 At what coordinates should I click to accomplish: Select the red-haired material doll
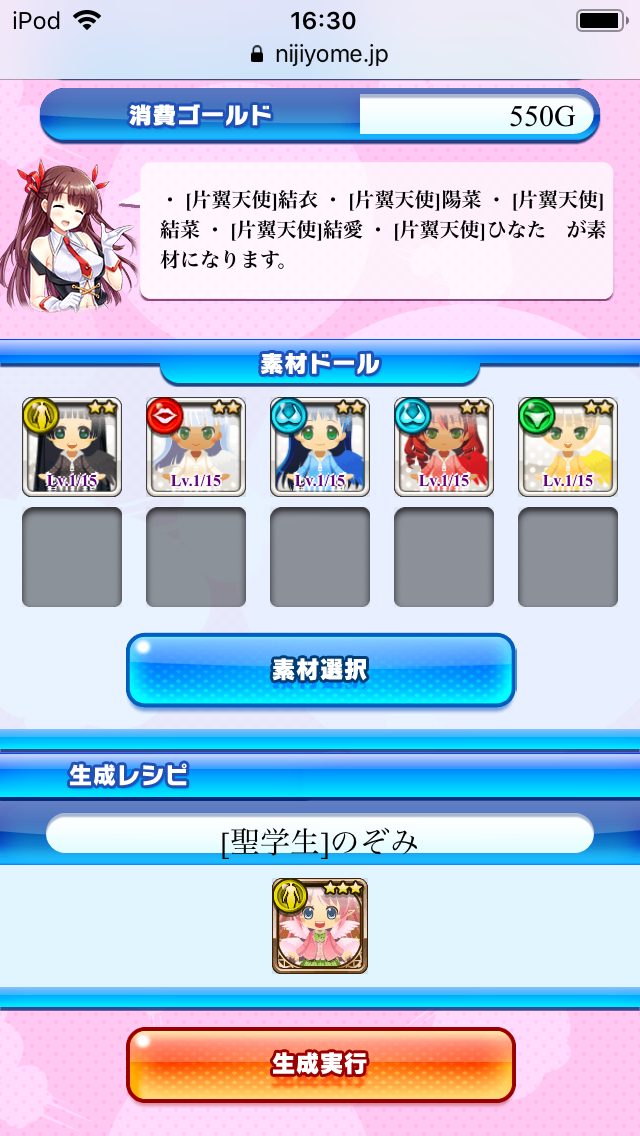point(444,447)
